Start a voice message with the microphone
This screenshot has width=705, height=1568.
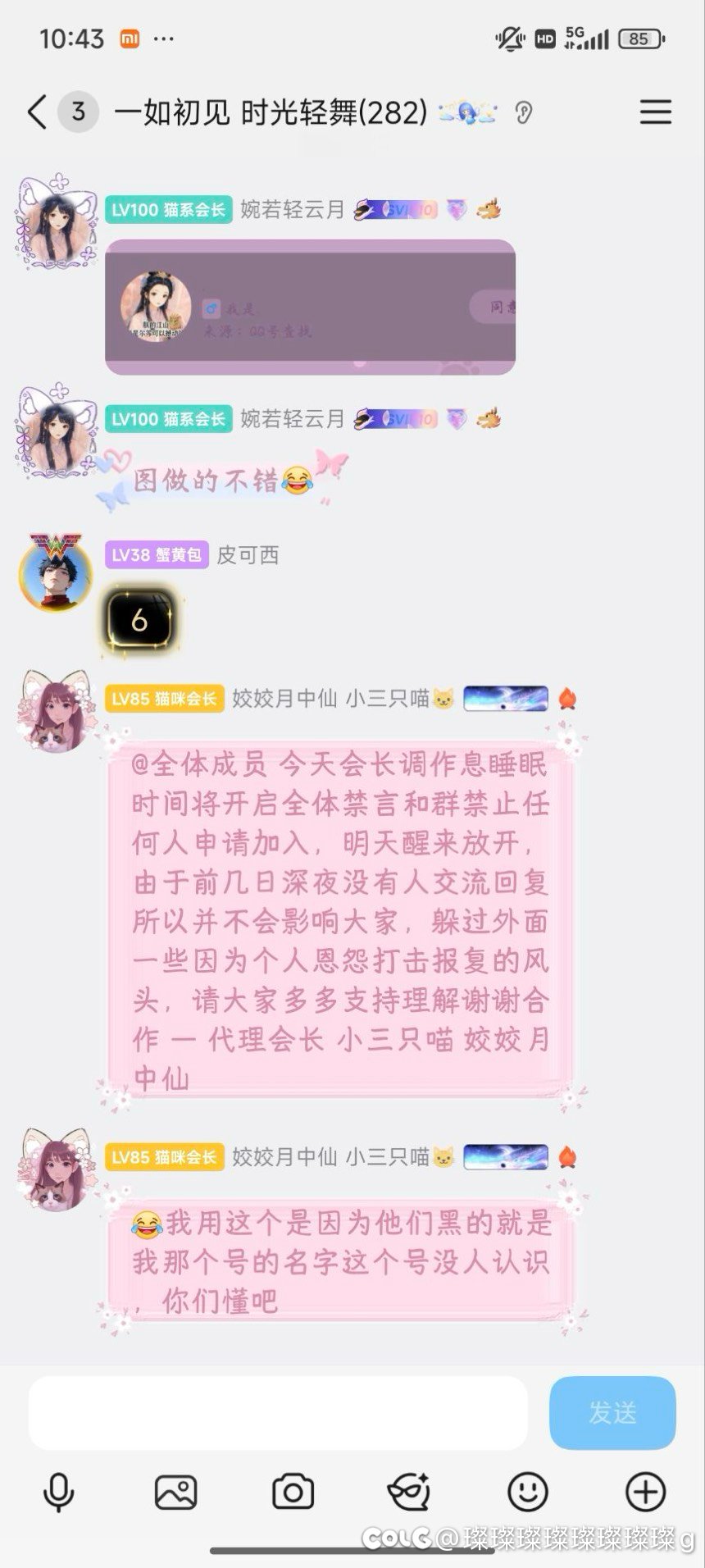coord(58,1492)
